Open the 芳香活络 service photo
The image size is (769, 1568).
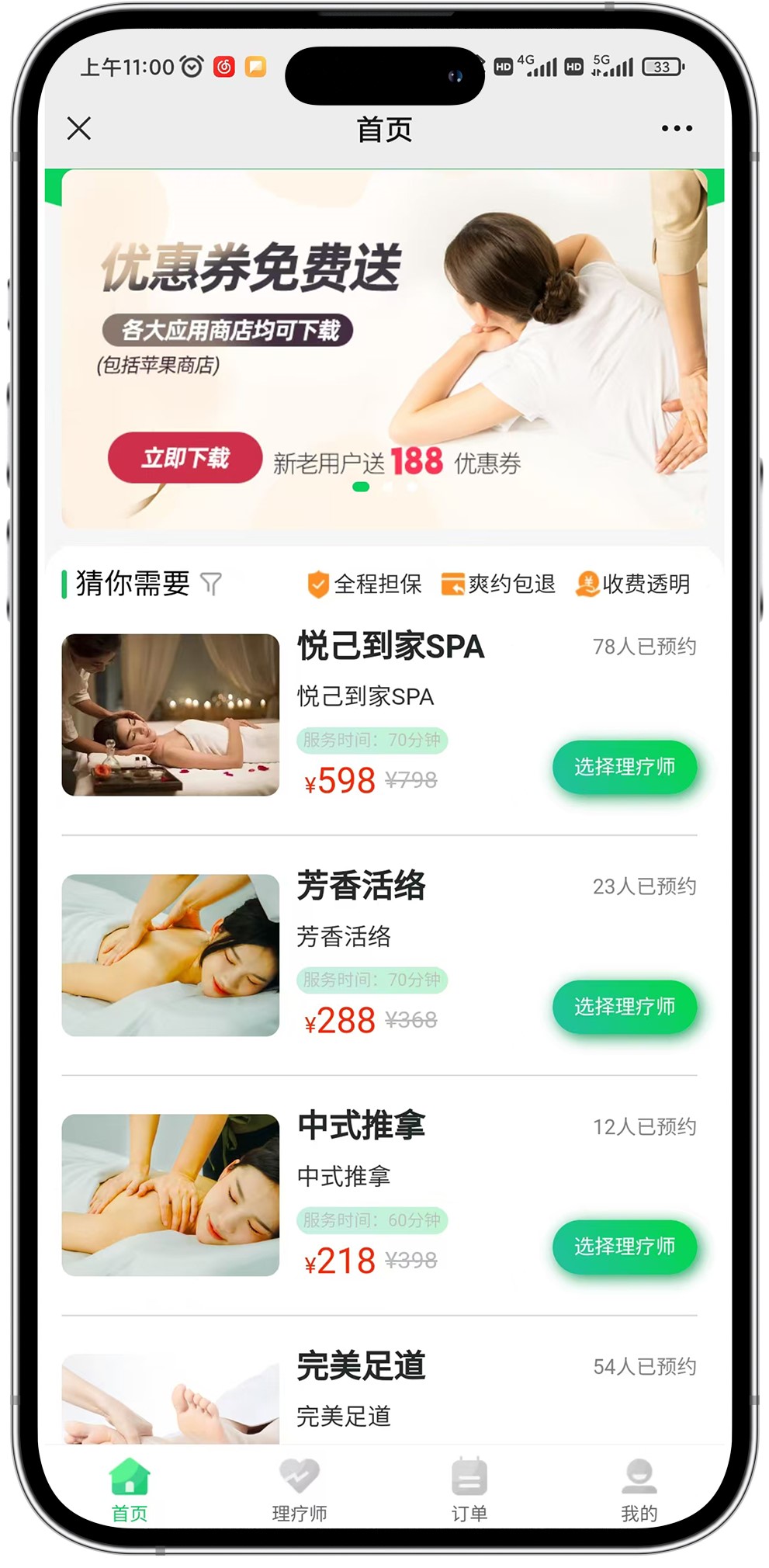point(171,955)
